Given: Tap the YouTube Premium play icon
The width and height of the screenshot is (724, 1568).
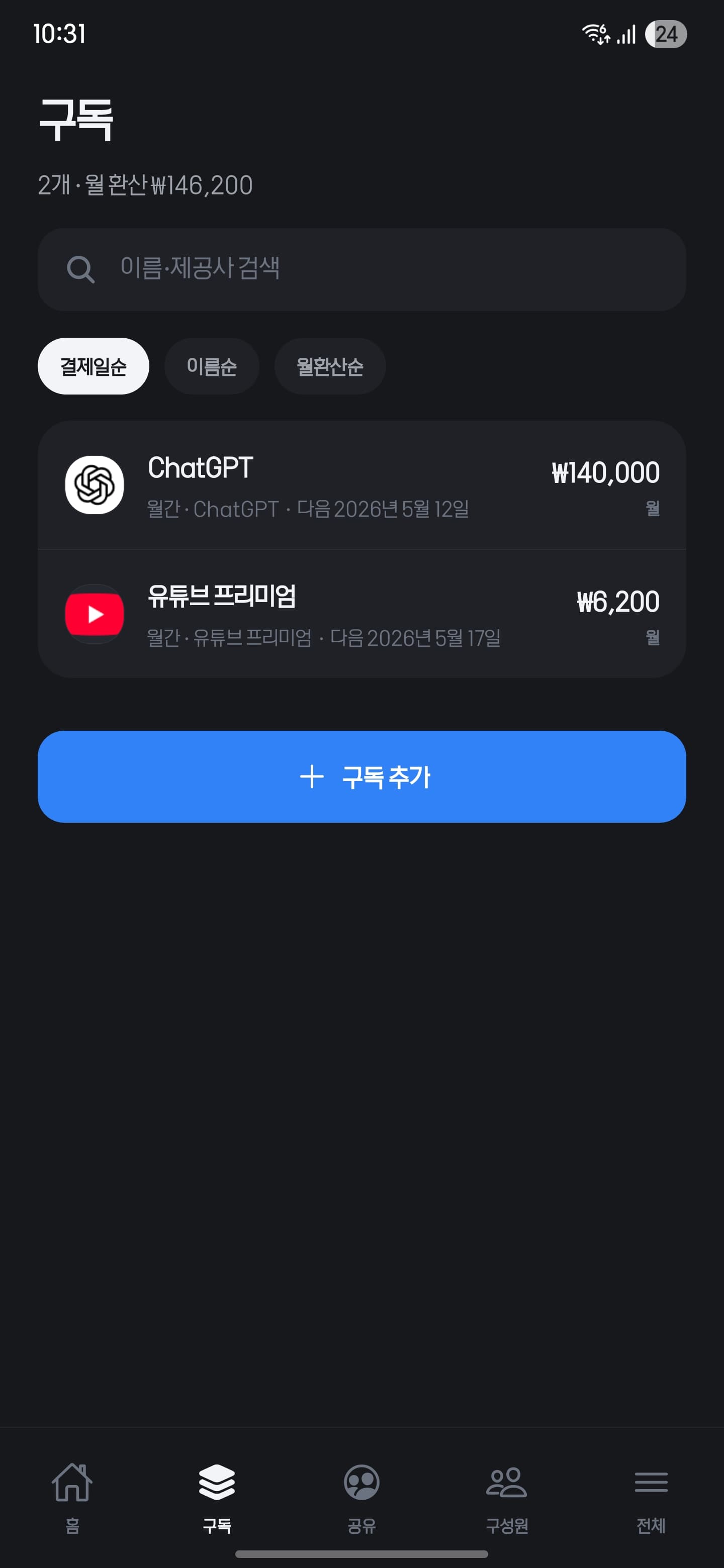Looking at the screenshot, I should [95, 614].
